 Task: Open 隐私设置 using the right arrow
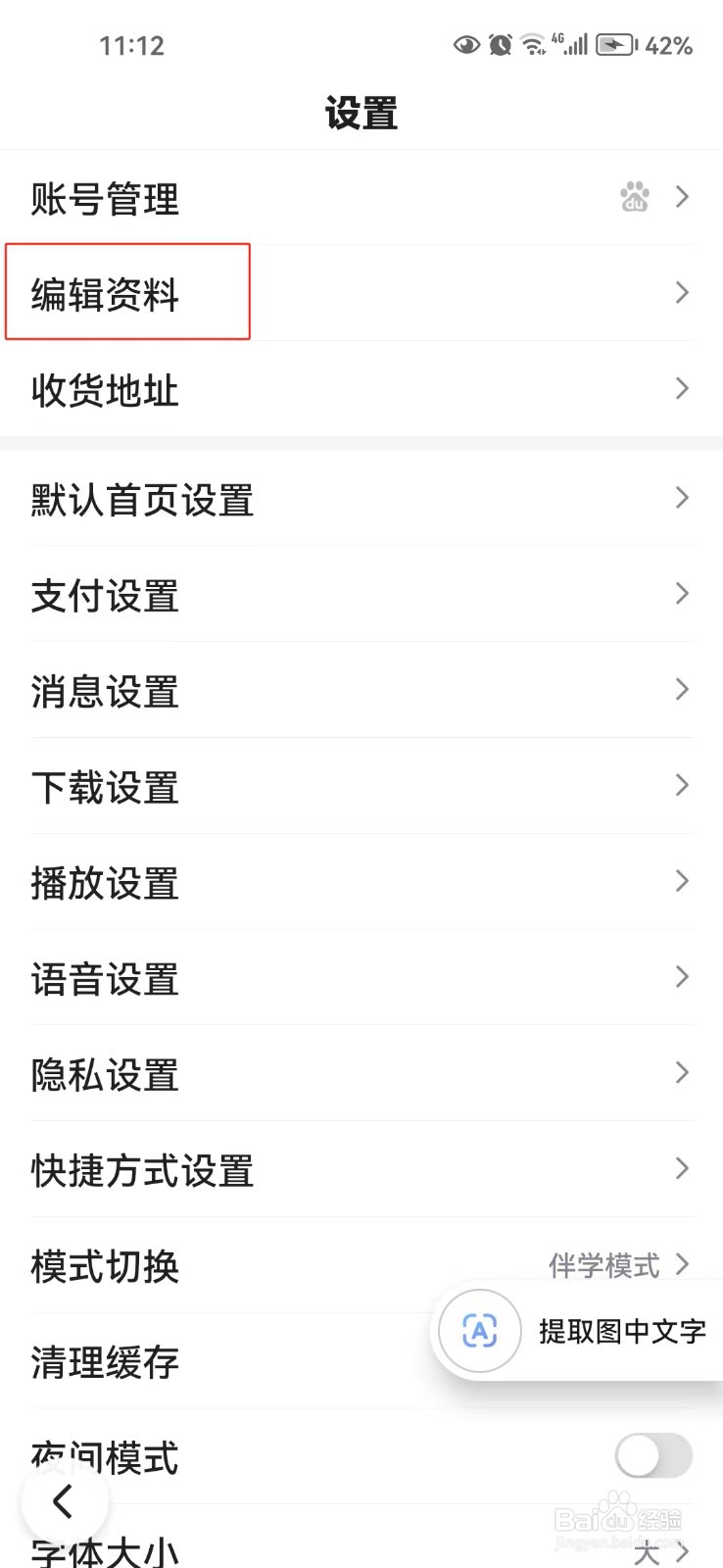[681, 1072]
